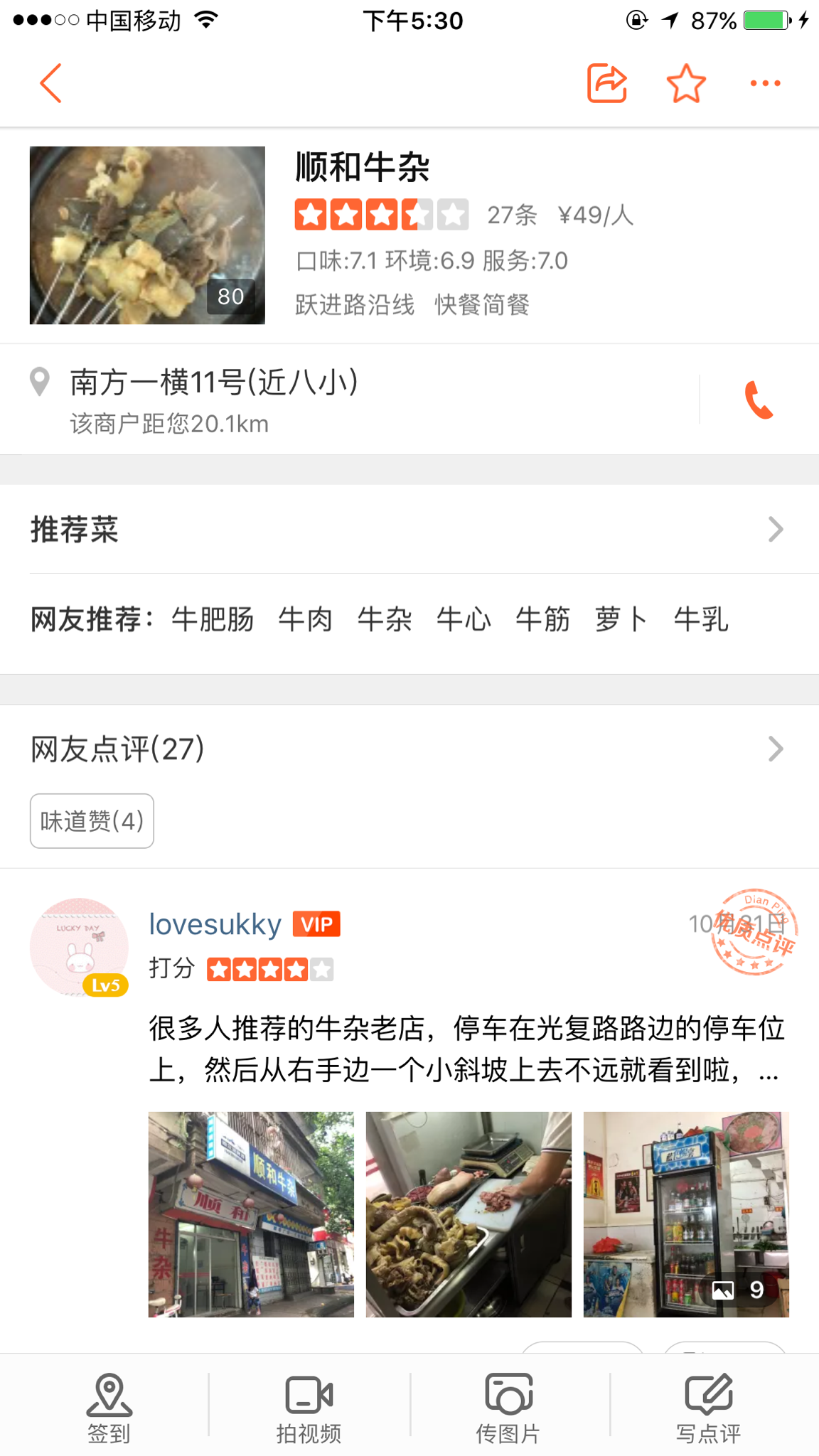Open the three-dot overflow menu
This screenshot has width=819, height=1456.
(765, 84)
